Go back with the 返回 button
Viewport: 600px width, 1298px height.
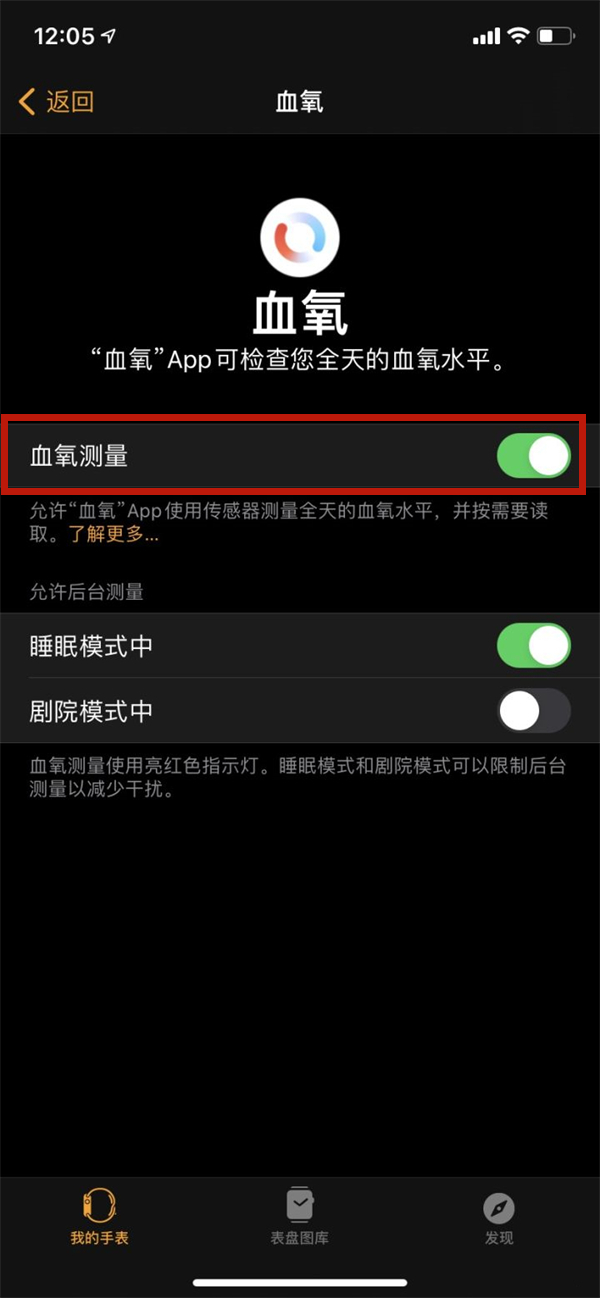56,101
